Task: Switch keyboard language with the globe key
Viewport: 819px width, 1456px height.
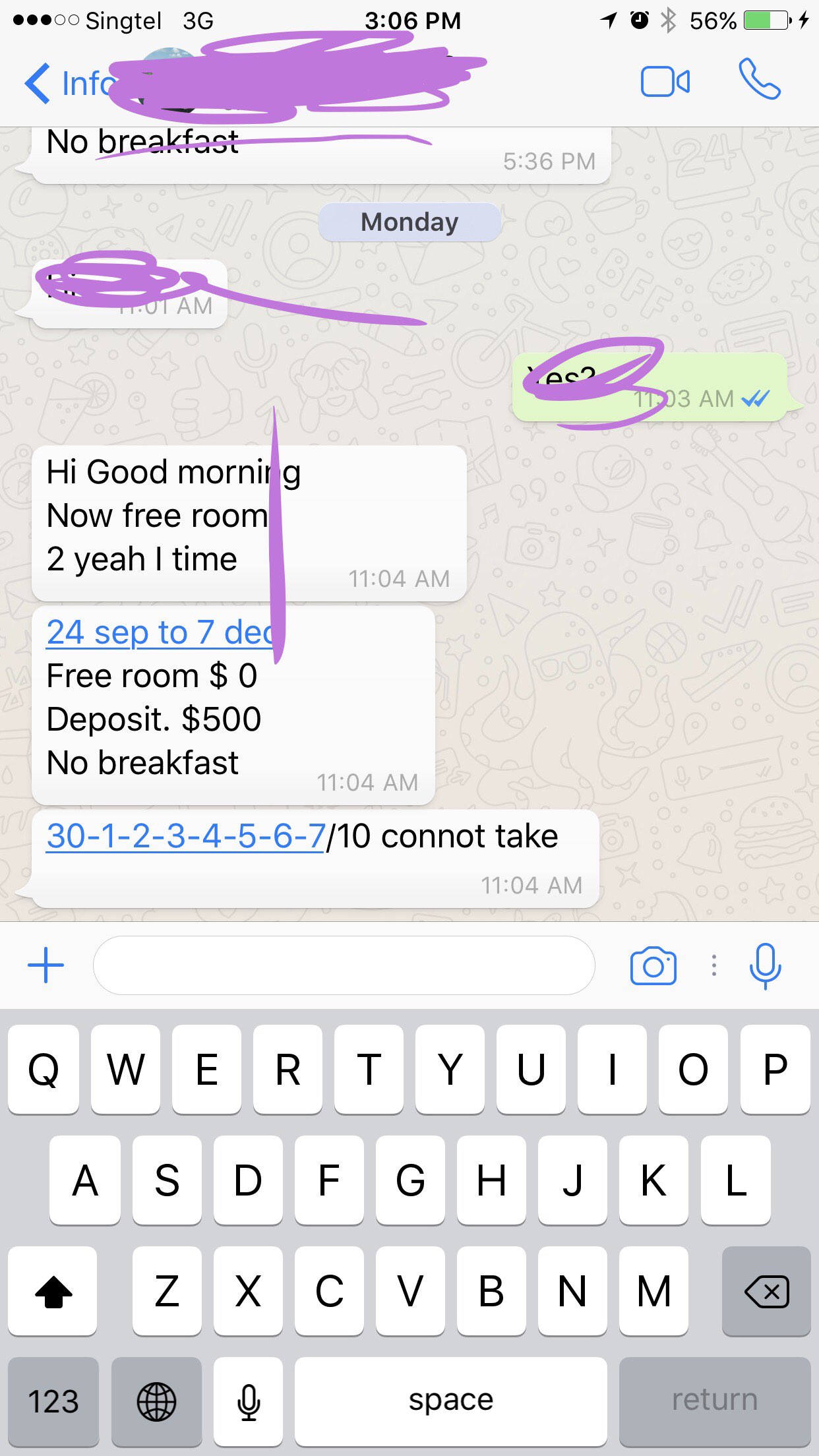Action: 156,1401
